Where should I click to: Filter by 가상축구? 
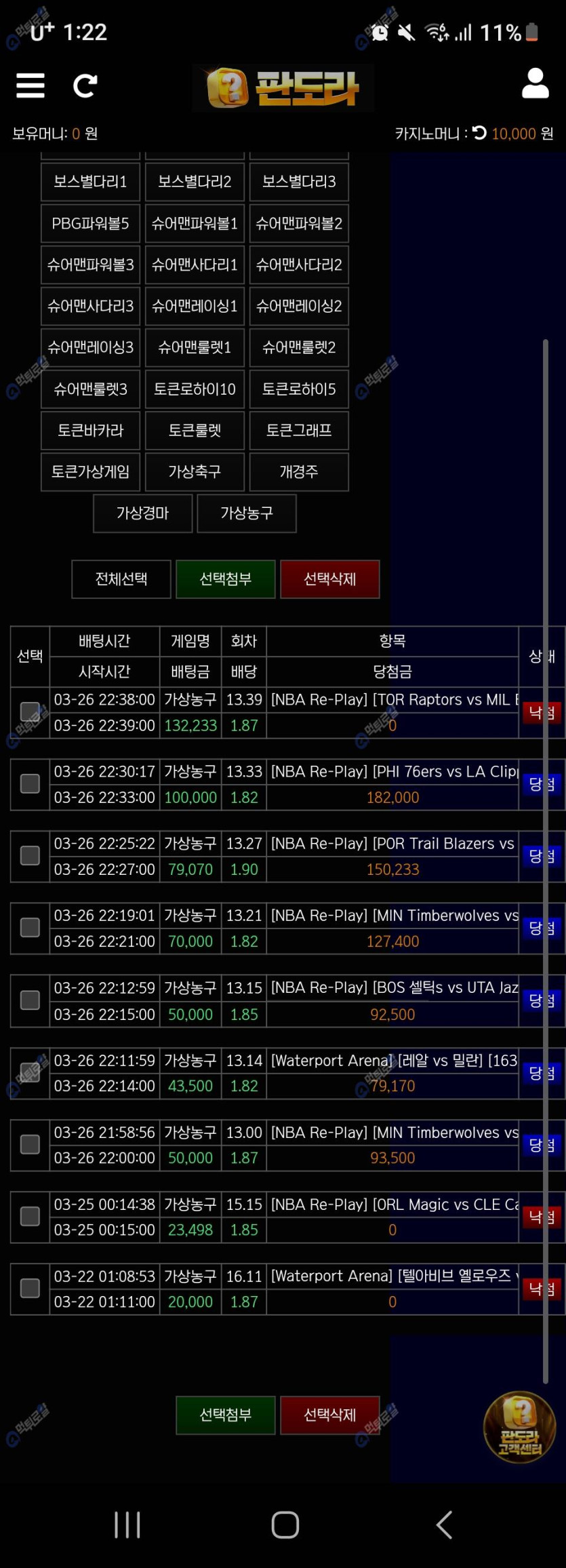tap(195, 472)
